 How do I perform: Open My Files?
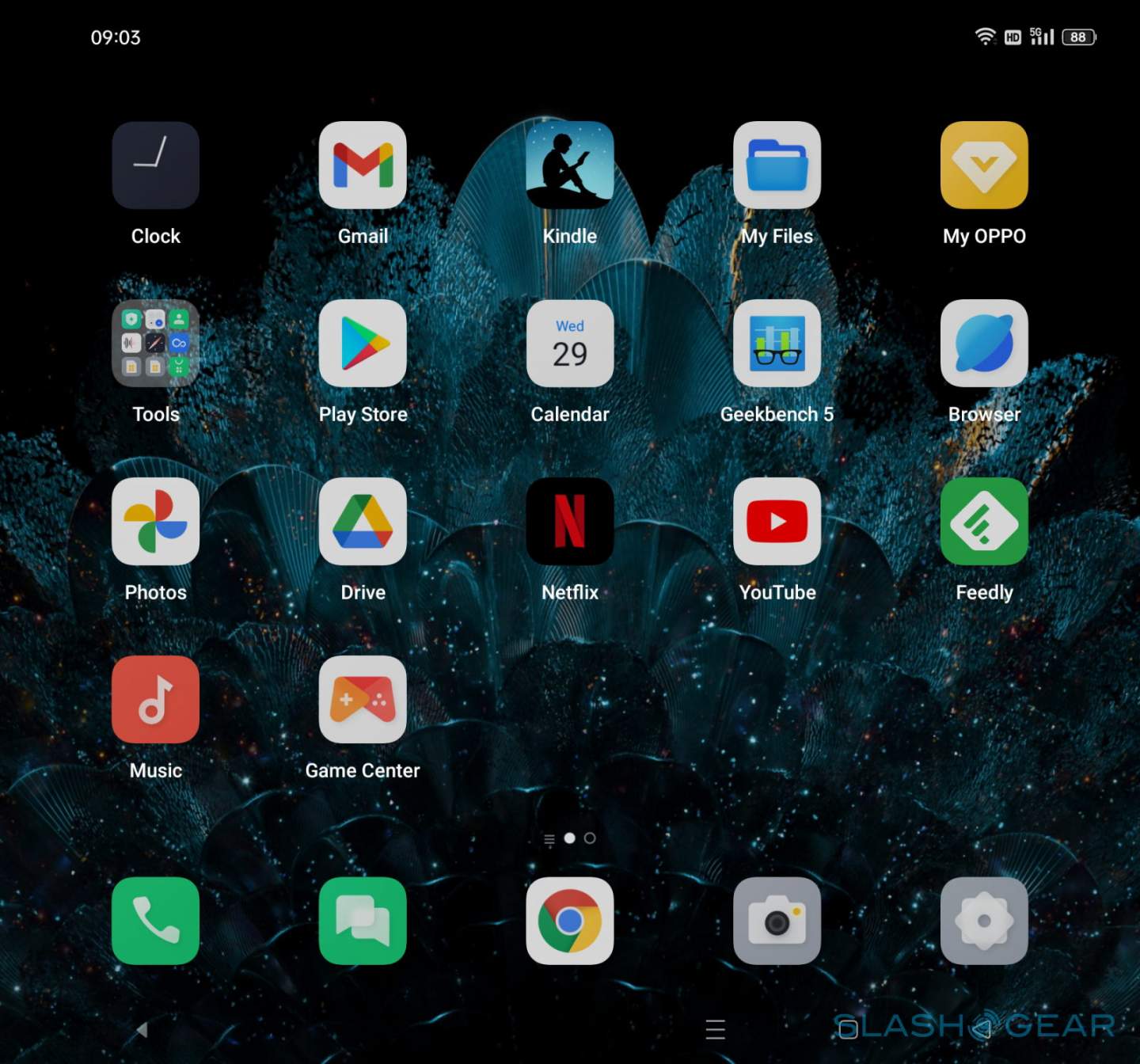point(777,165)
